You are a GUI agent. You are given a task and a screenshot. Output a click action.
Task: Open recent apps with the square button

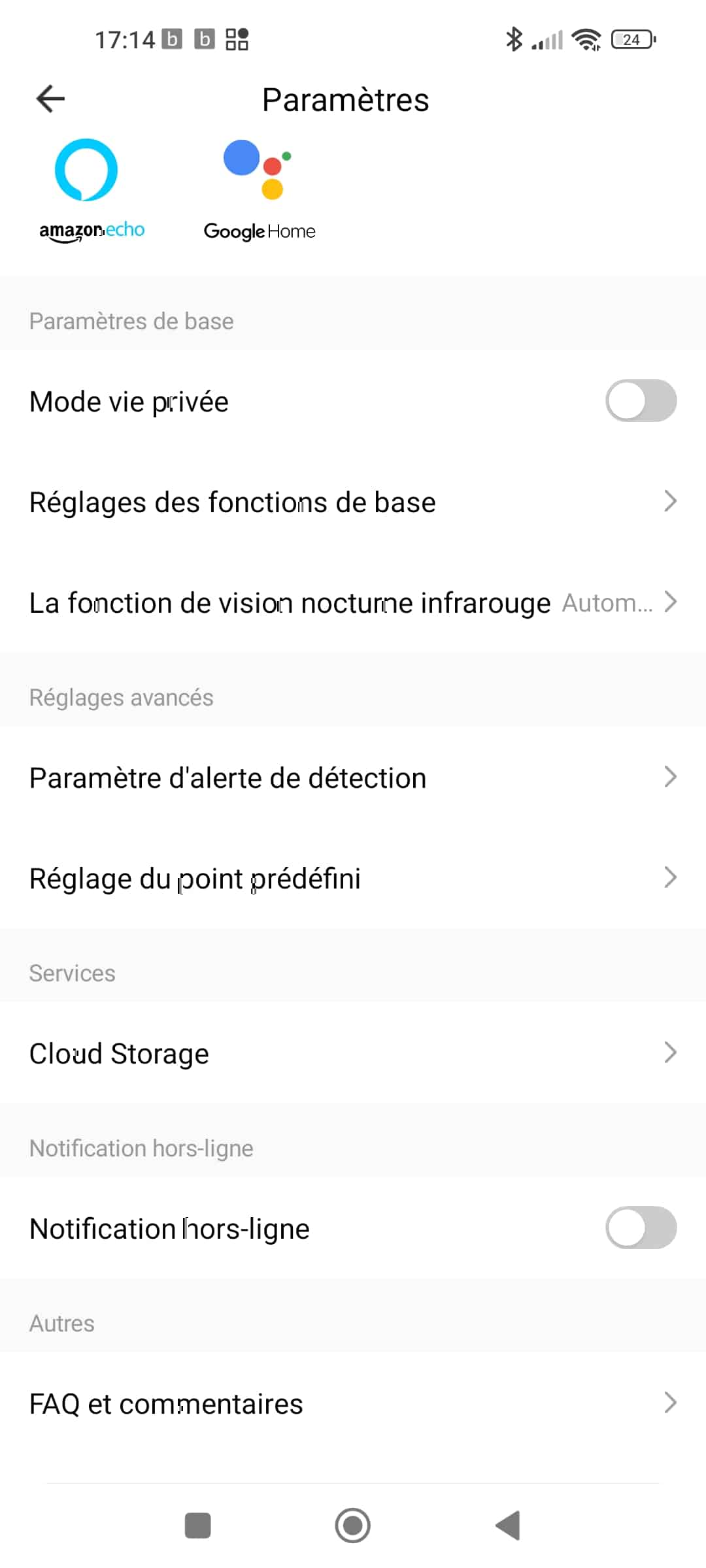point(197,1526)
